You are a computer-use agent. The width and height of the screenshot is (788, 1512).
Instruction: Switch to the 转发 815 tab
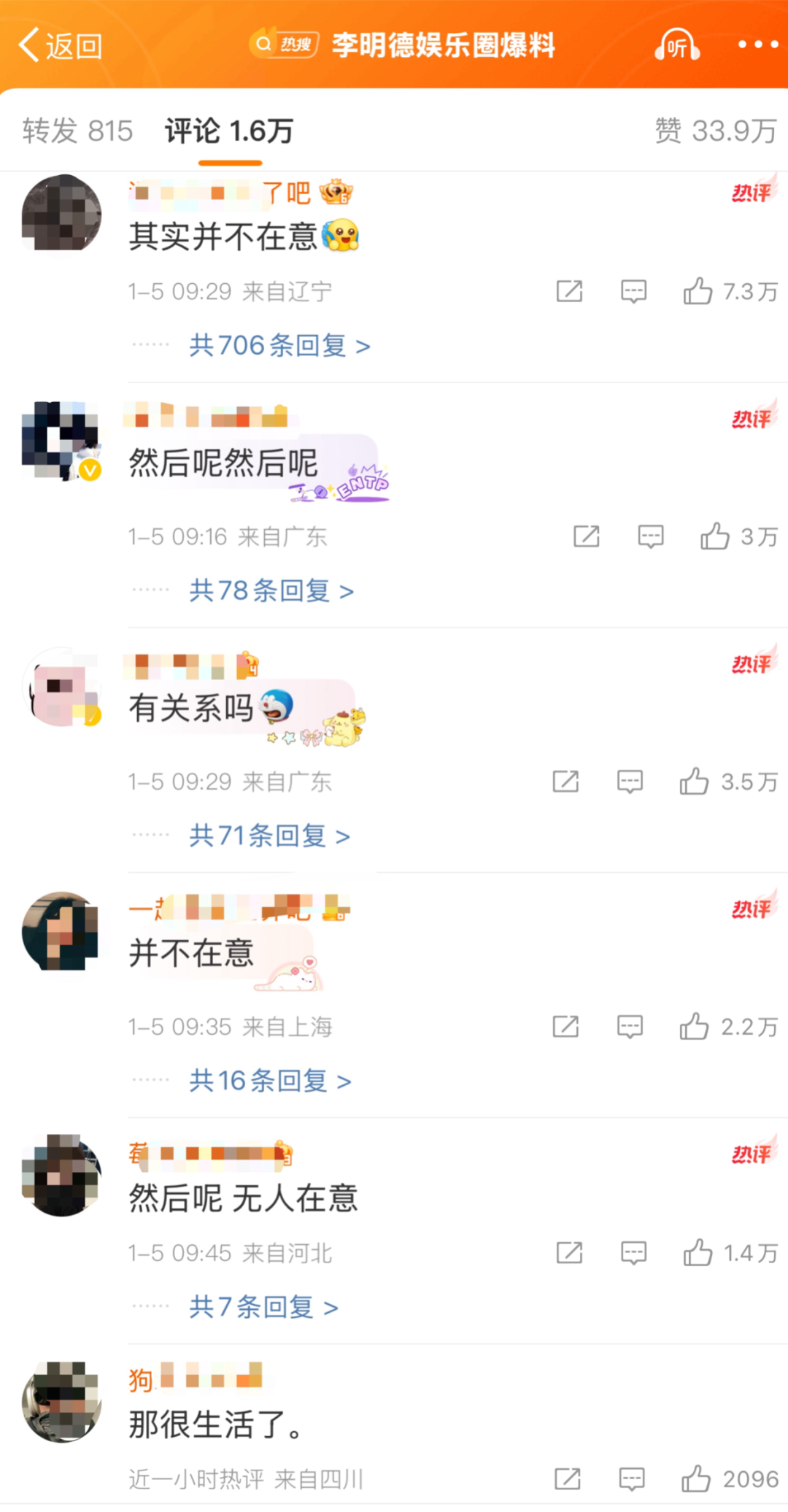77,131
